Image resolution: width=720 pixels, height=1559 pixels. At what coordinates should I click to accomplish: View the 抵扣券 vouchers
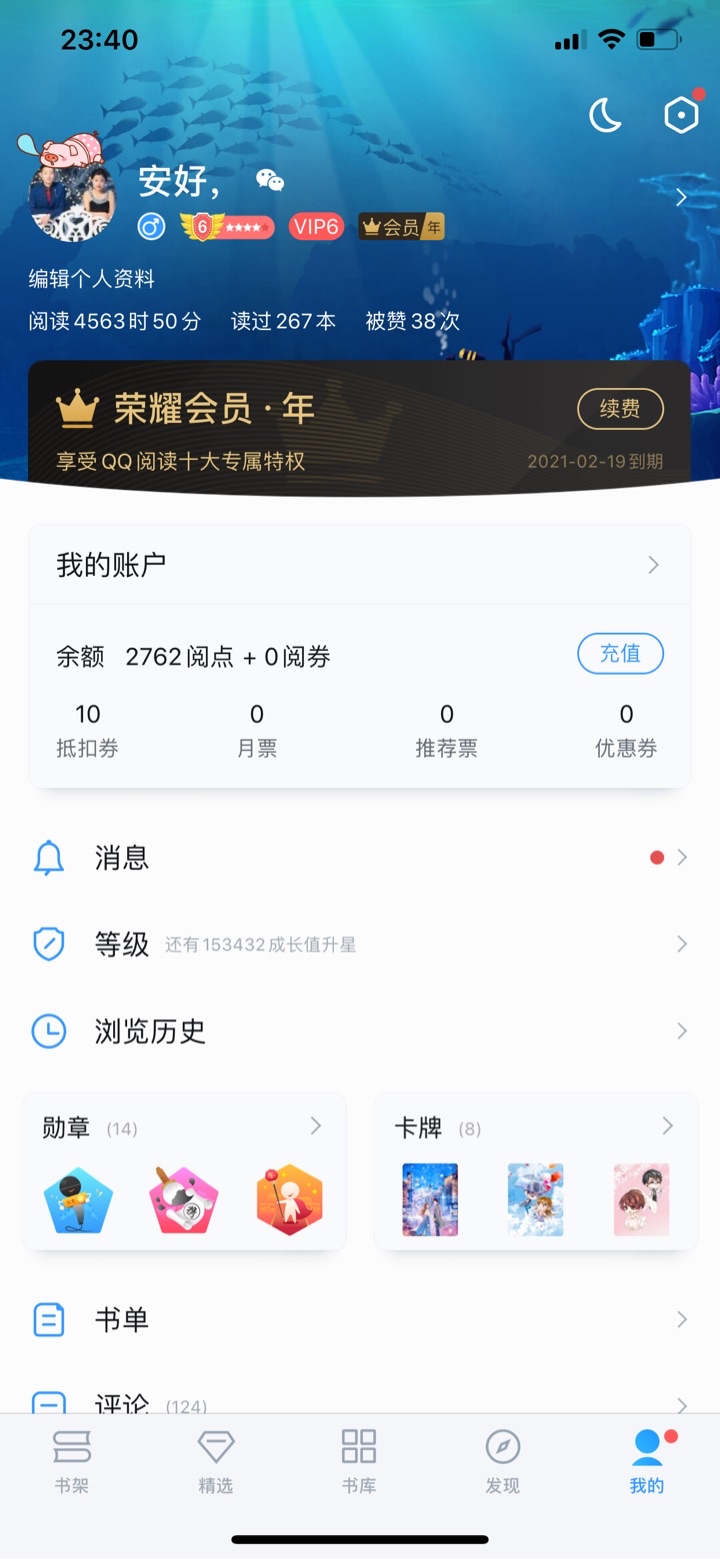pos(88,730)
